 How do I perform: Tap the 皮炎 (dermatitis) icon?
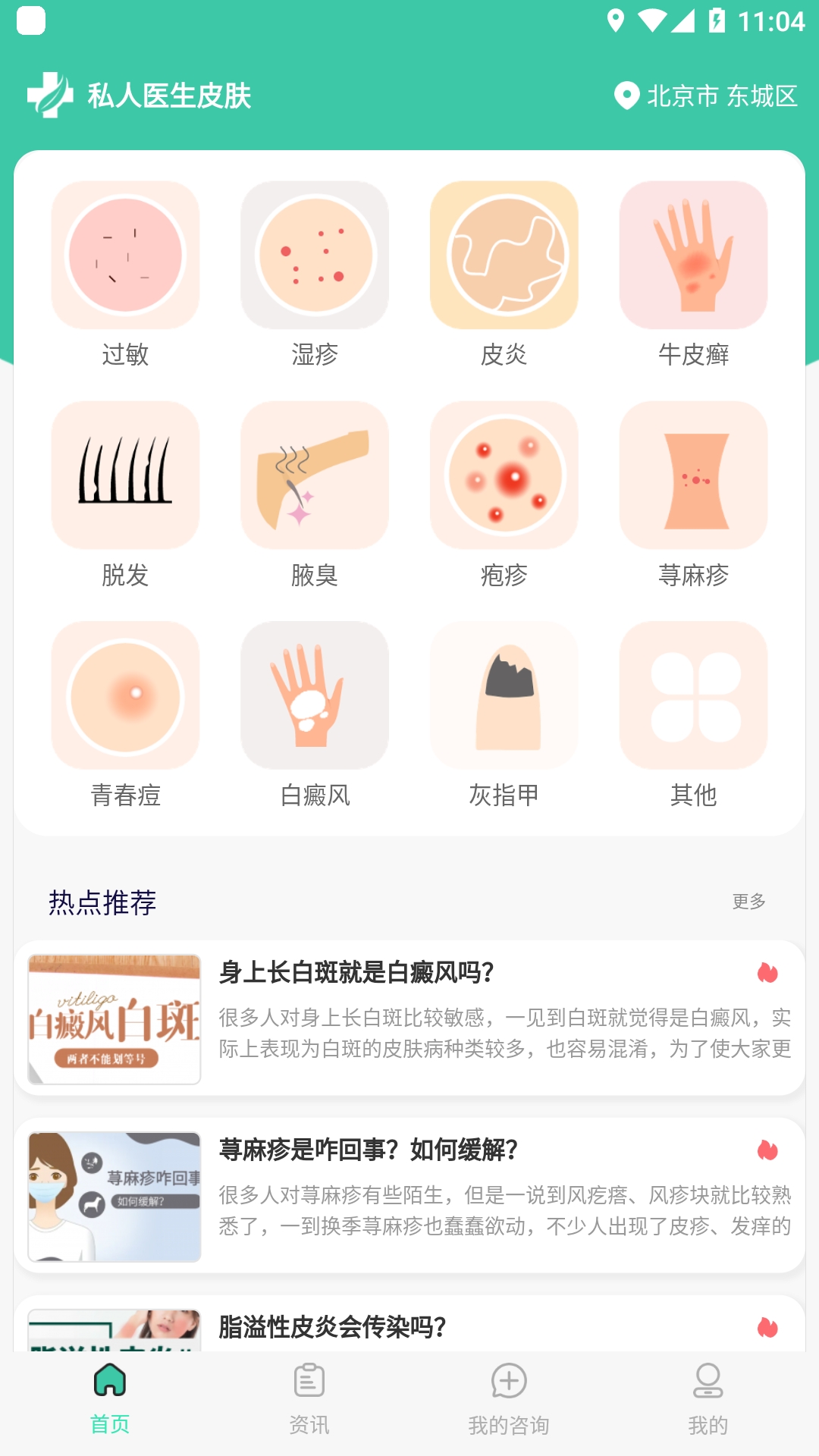pos(504,256)
